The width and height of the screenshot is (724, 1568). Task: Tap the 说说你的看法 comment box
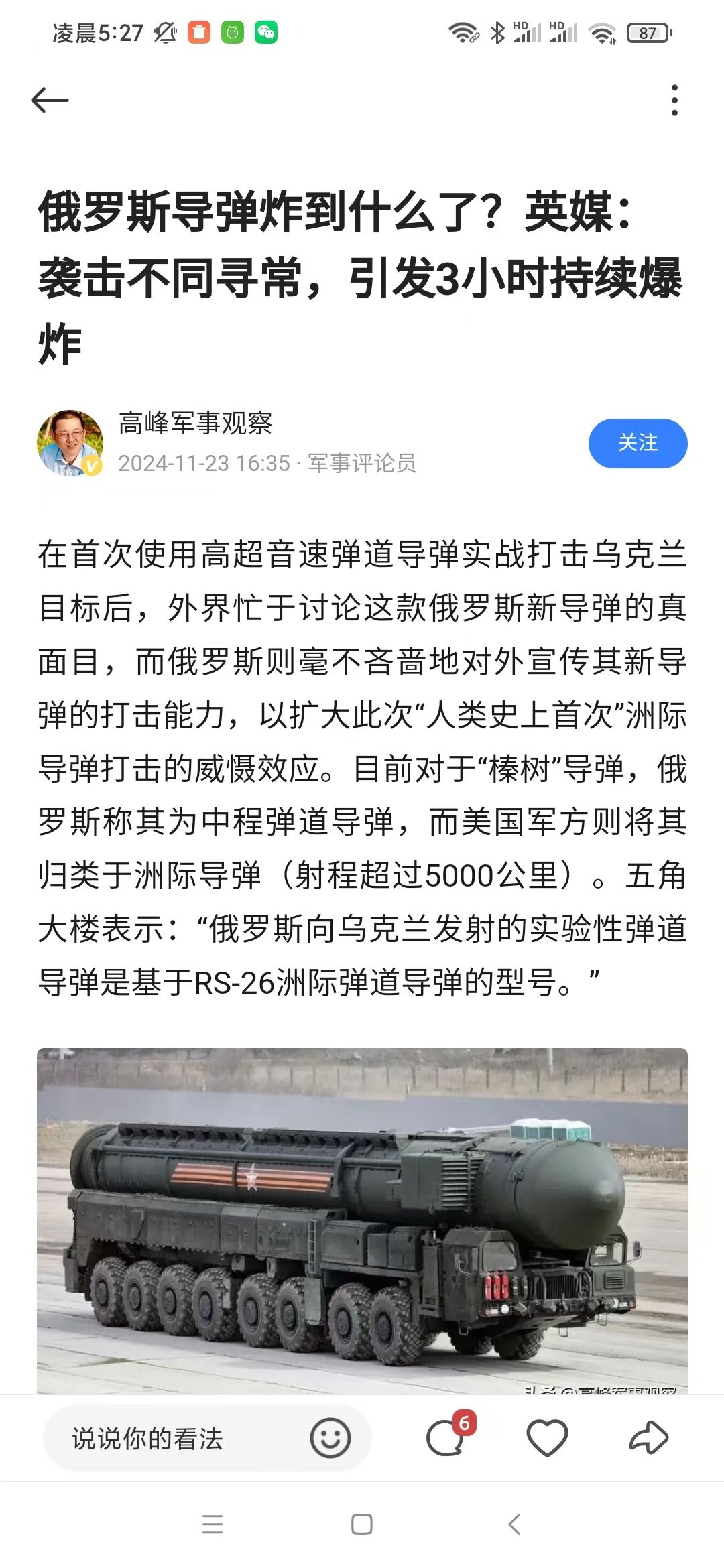tap(168, 1439)
